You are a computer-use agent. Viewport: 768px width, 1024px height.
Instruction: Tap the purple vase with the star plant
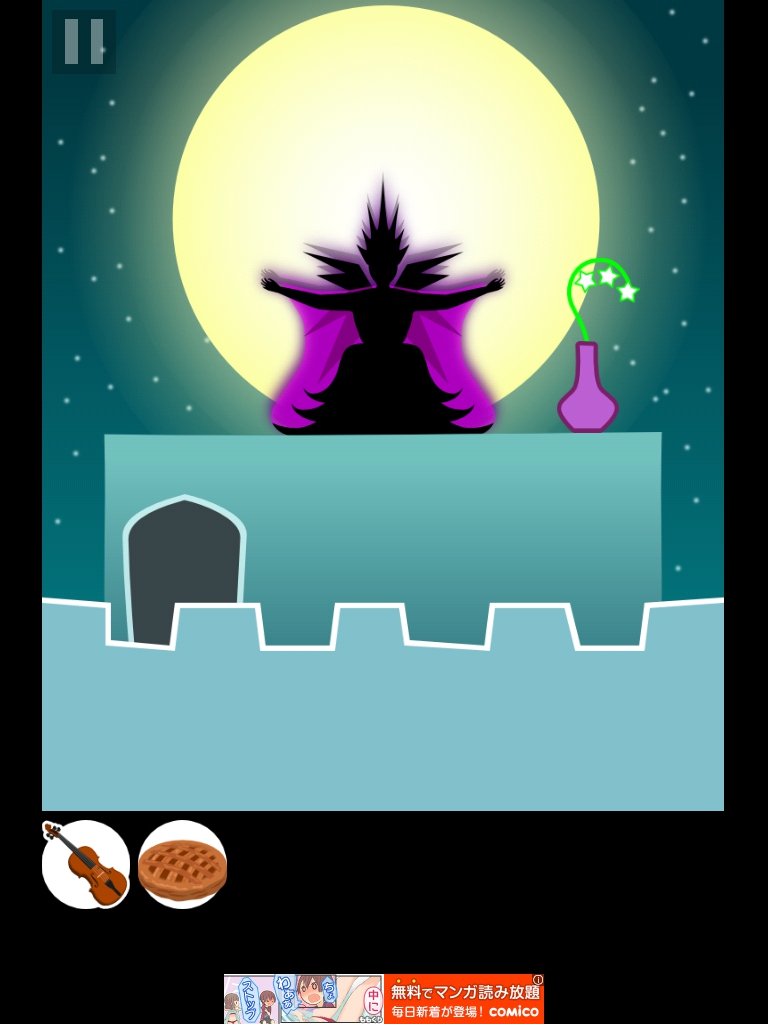(588, 390)
